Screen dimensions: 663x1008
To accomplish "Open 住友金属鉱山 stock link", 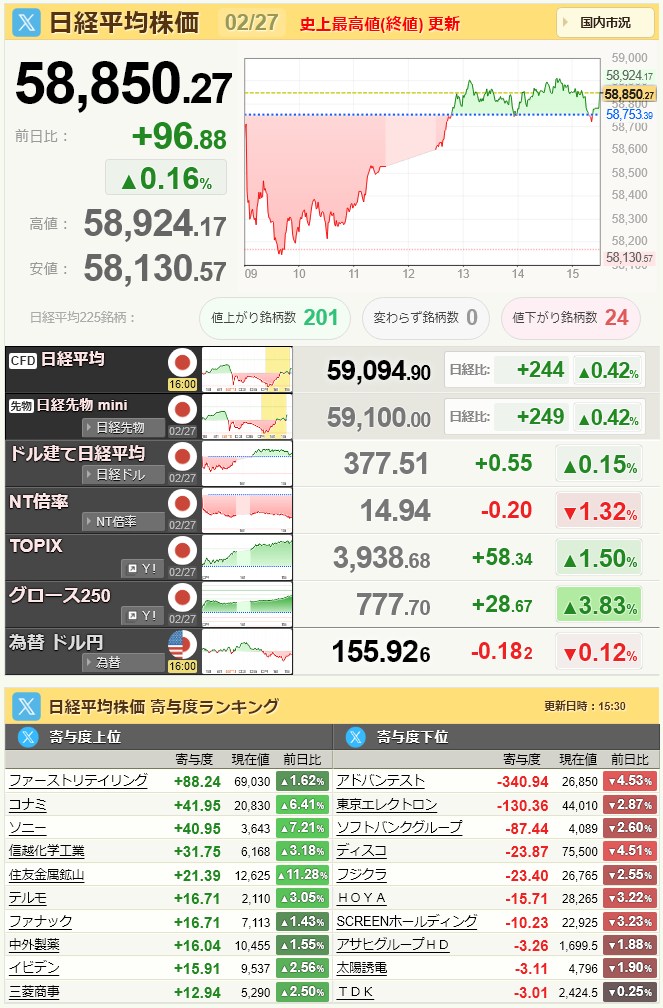I will (x=47, y=875).
